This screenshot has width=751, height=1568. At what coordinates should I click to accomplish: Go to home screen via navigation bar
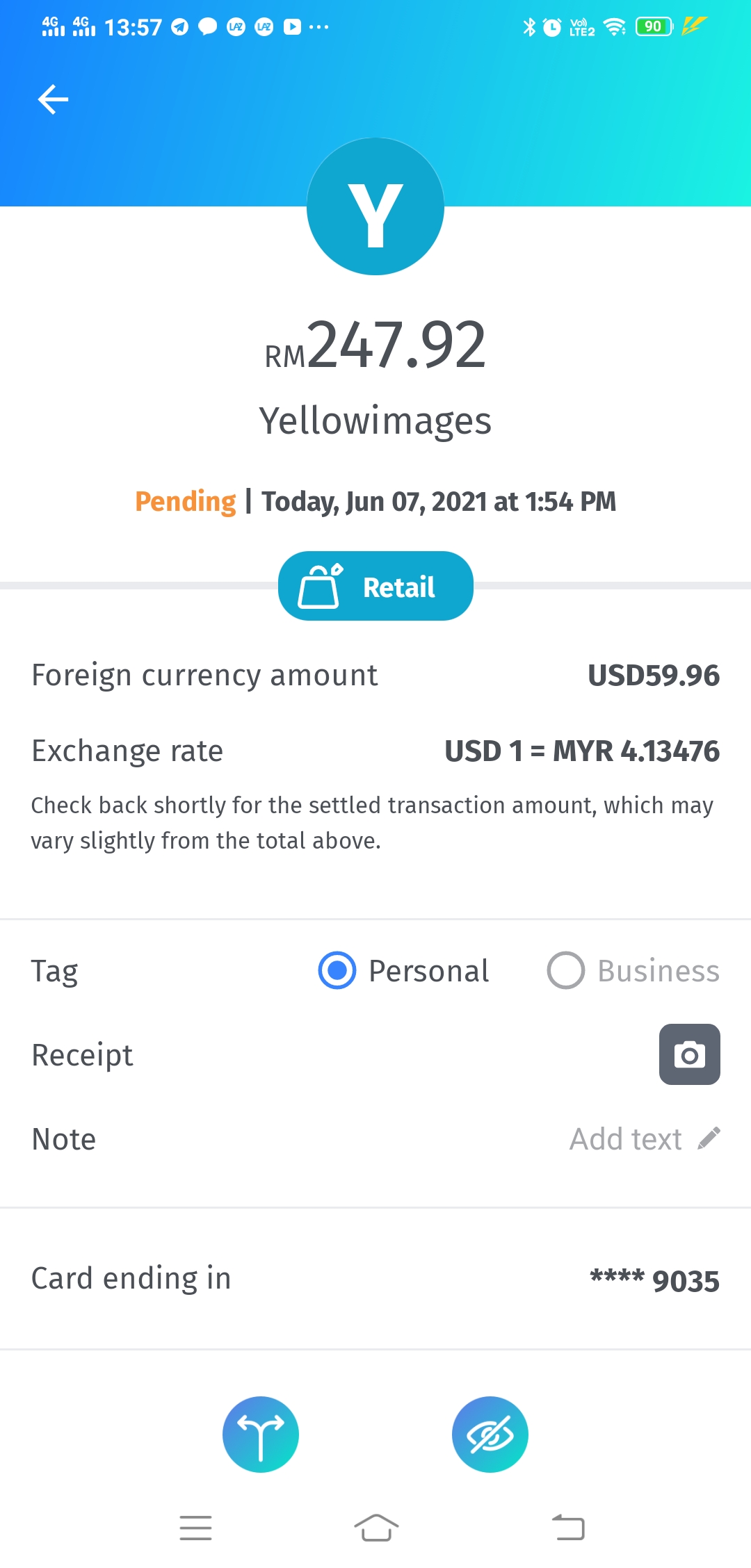[x=376, y=1528]
